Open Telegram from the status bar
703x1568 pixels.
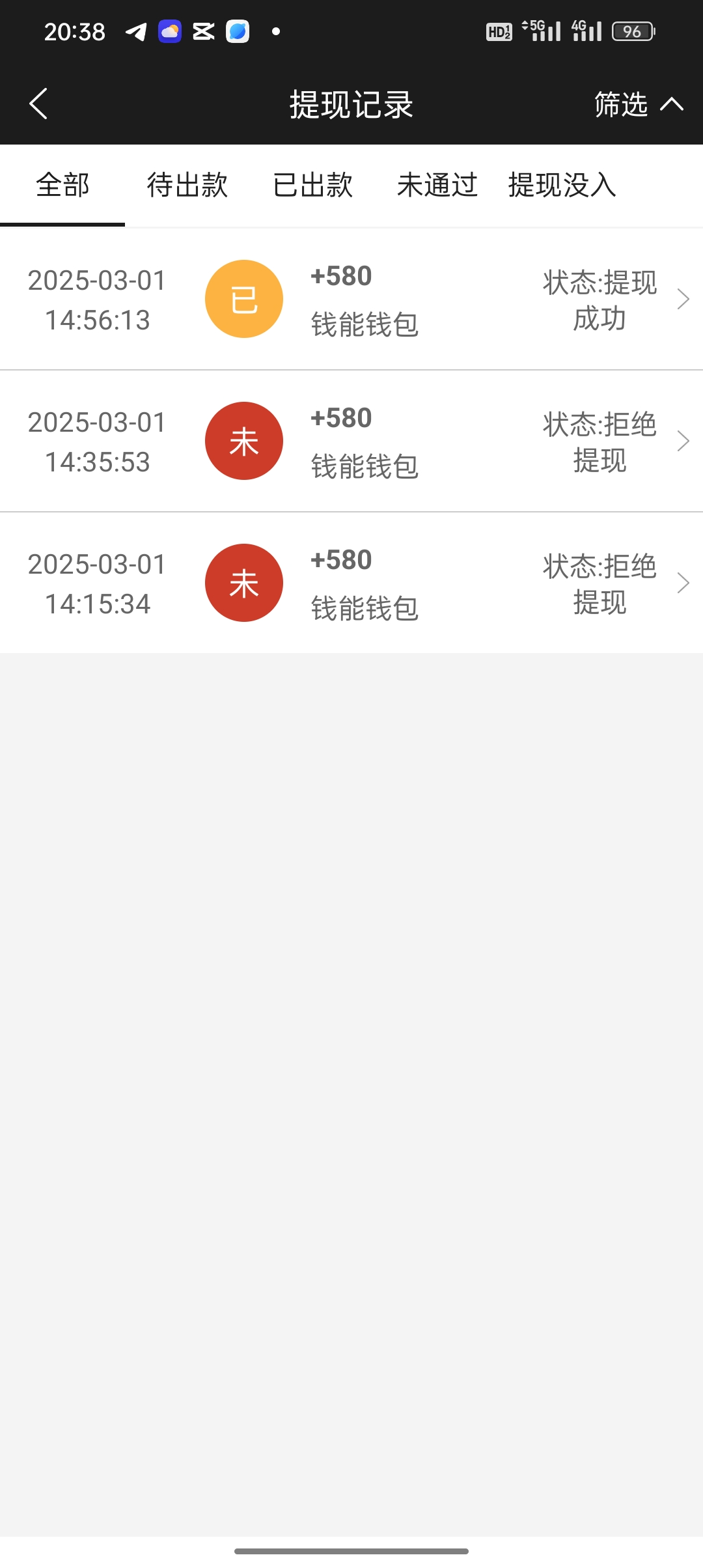(x=135, y=31)
